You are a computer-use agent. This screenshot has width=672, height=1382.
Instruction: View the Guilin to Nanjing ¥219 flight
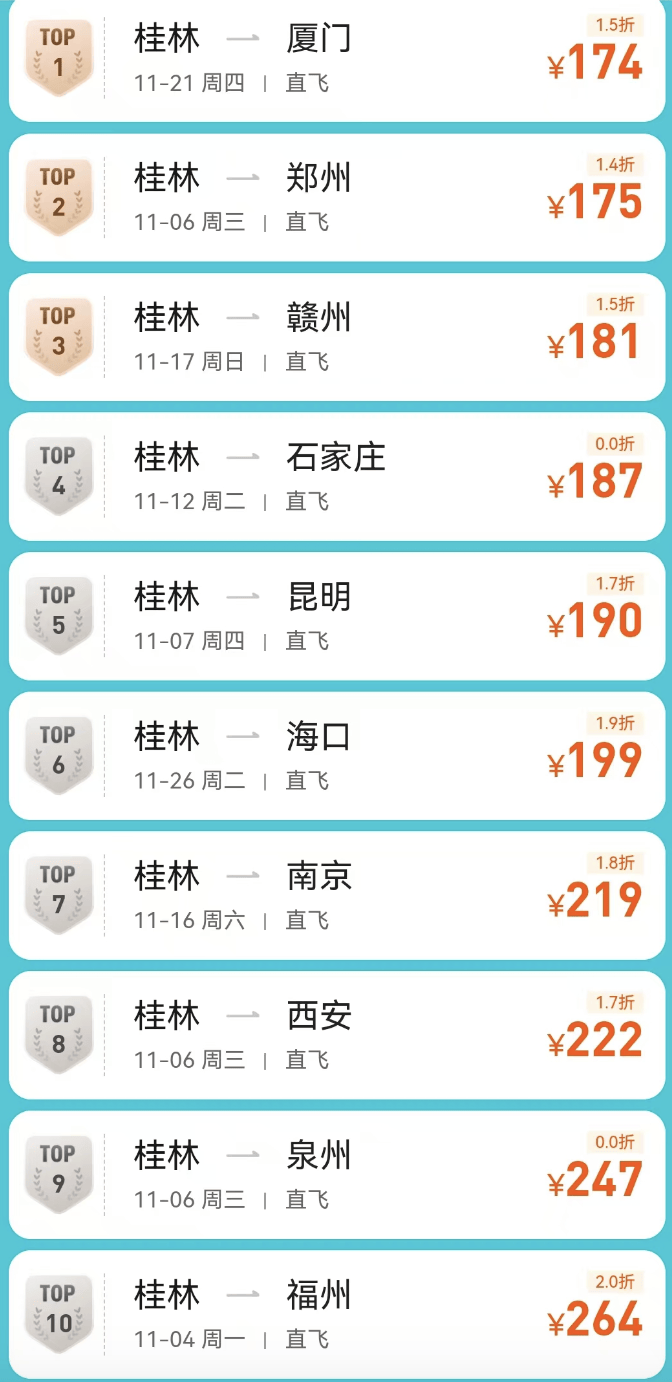[337, 896]
